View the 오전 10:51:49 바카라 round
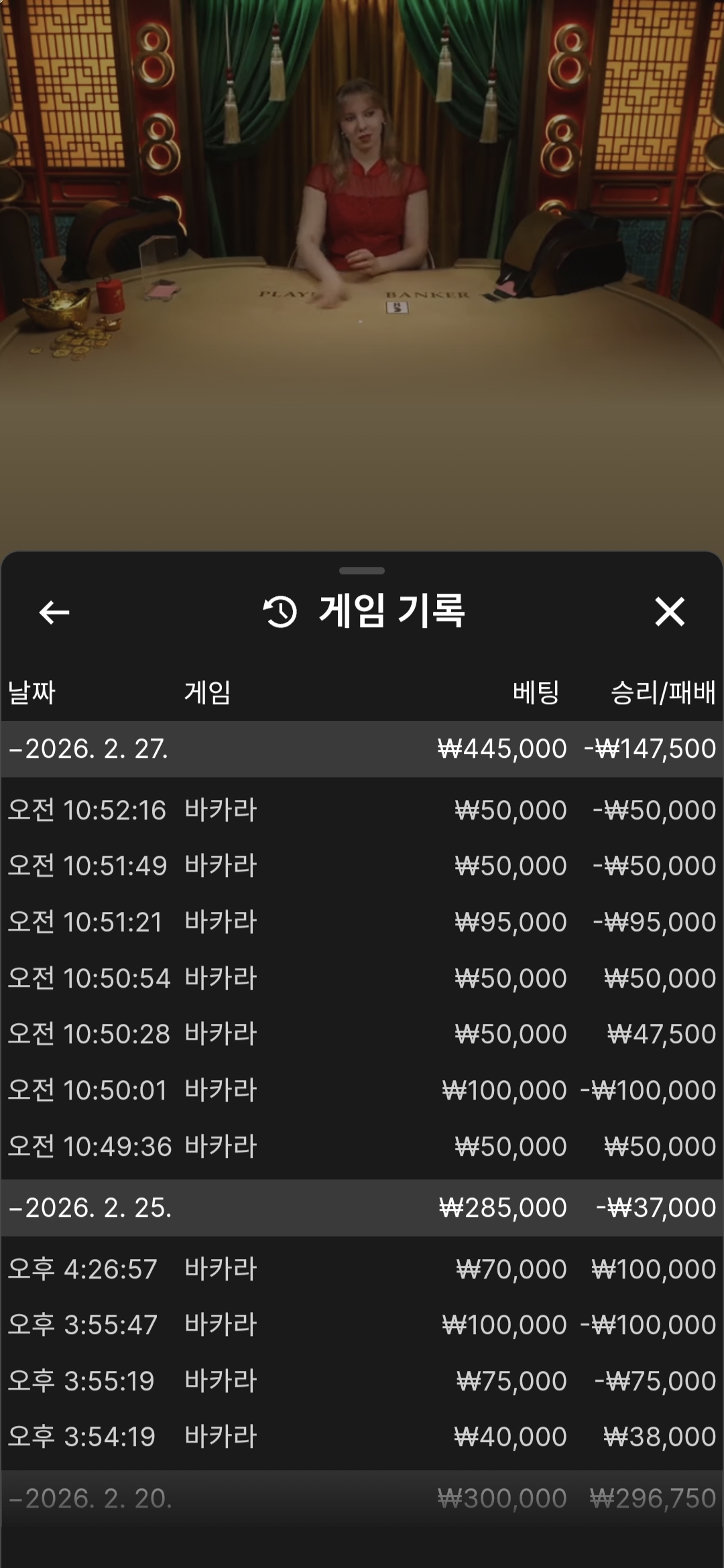Screen dimensions: 724x1568 coord(362,866)
